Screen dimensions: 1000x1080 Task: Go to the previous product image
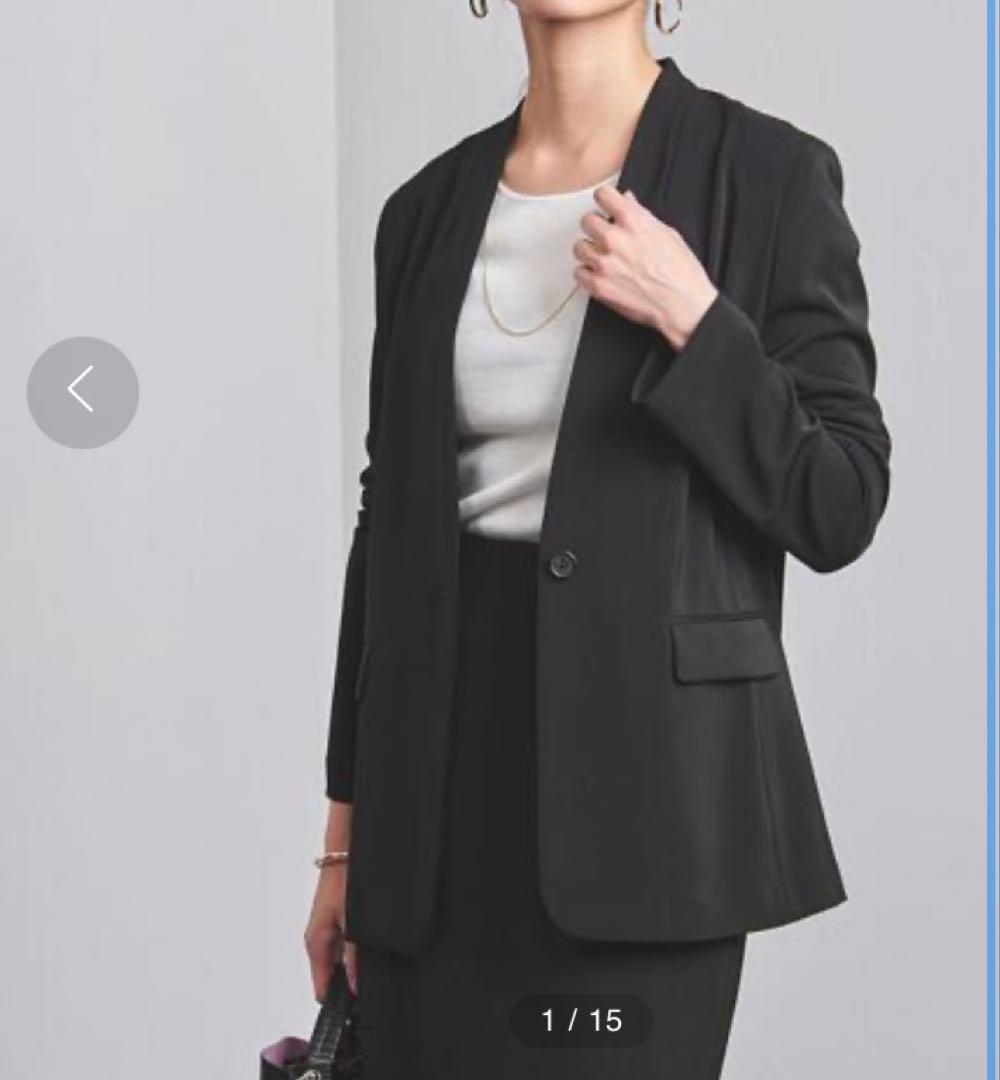(x=82, y=392)
